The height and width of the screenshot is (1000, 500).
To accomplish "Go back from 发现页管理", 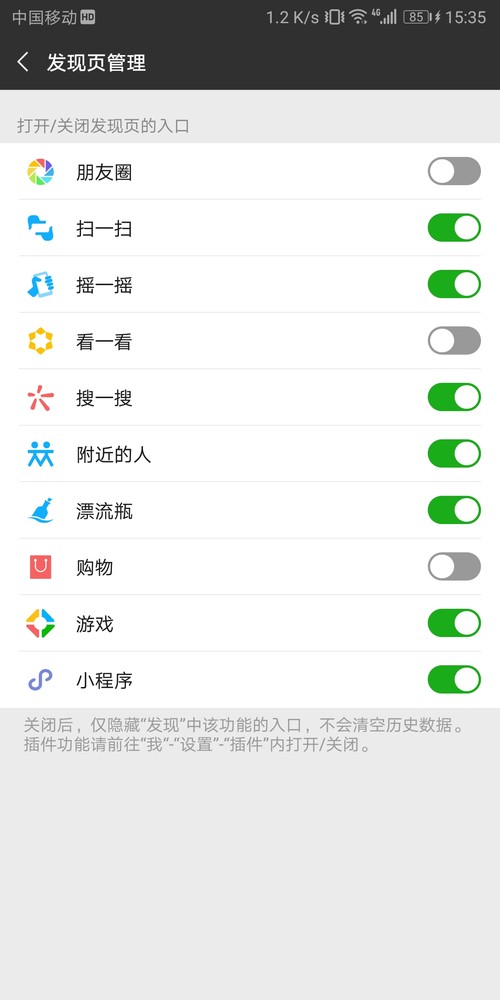I will tap(23, 62).
